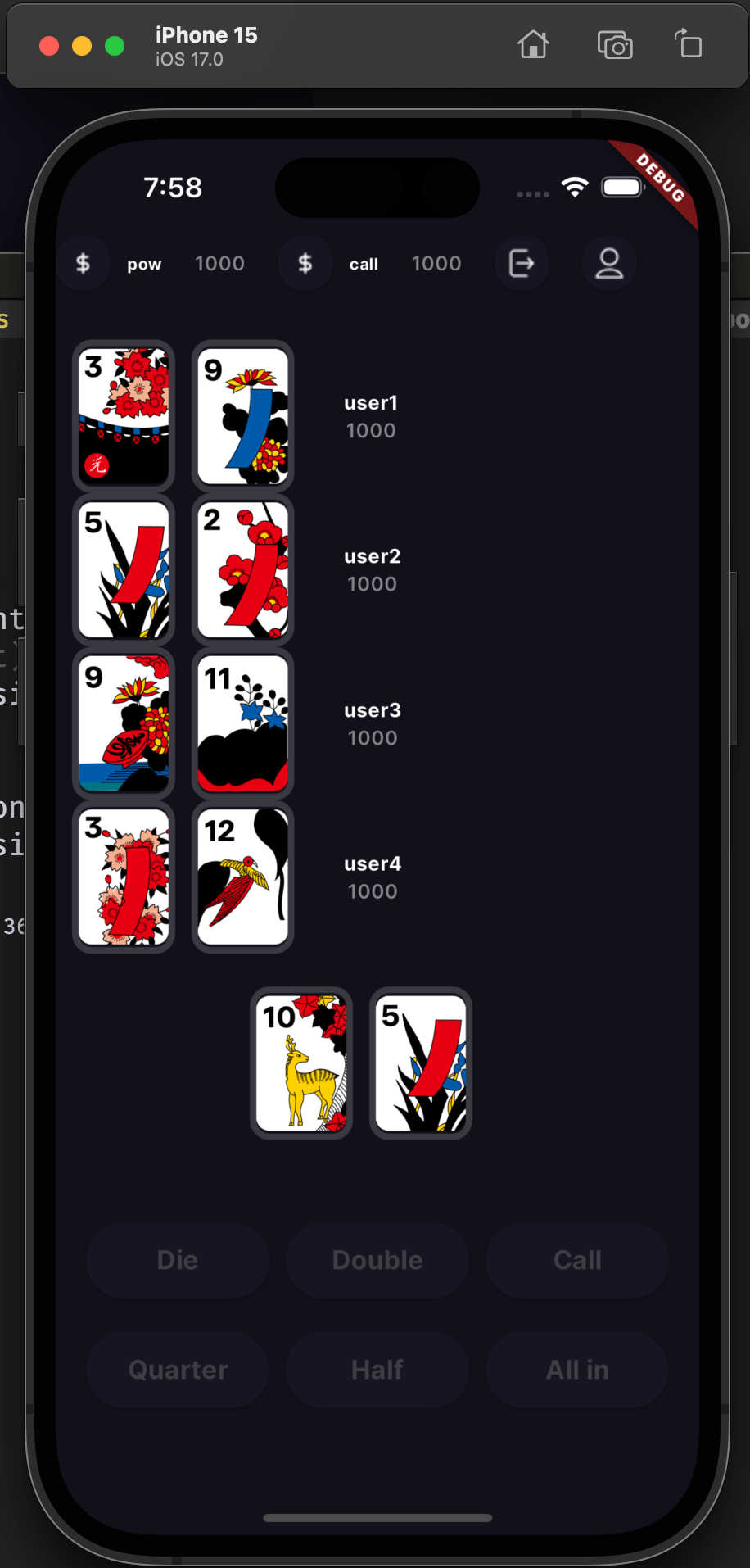Open the user profile icon
The height and width of the screenshot is (1568, 750).
[x=609, y=264]
